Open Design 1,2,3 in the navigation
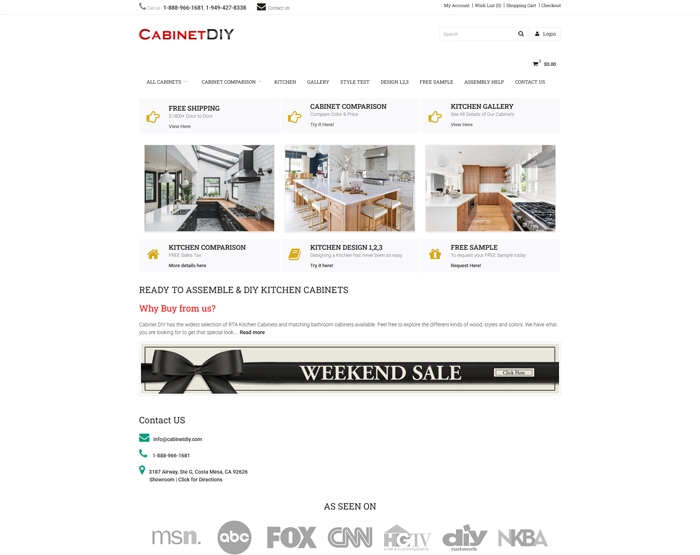700x555 pixels. pyautogui.click(x=394, y=82)
